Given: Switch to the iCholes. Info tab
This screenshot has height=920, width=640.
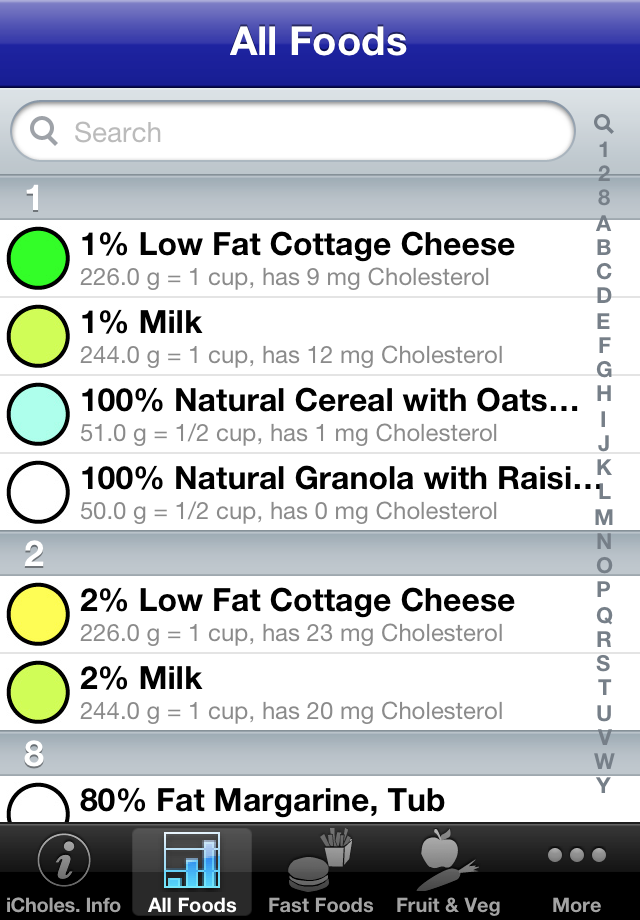Looking at the screenshot, I should (x=64, y=872).
